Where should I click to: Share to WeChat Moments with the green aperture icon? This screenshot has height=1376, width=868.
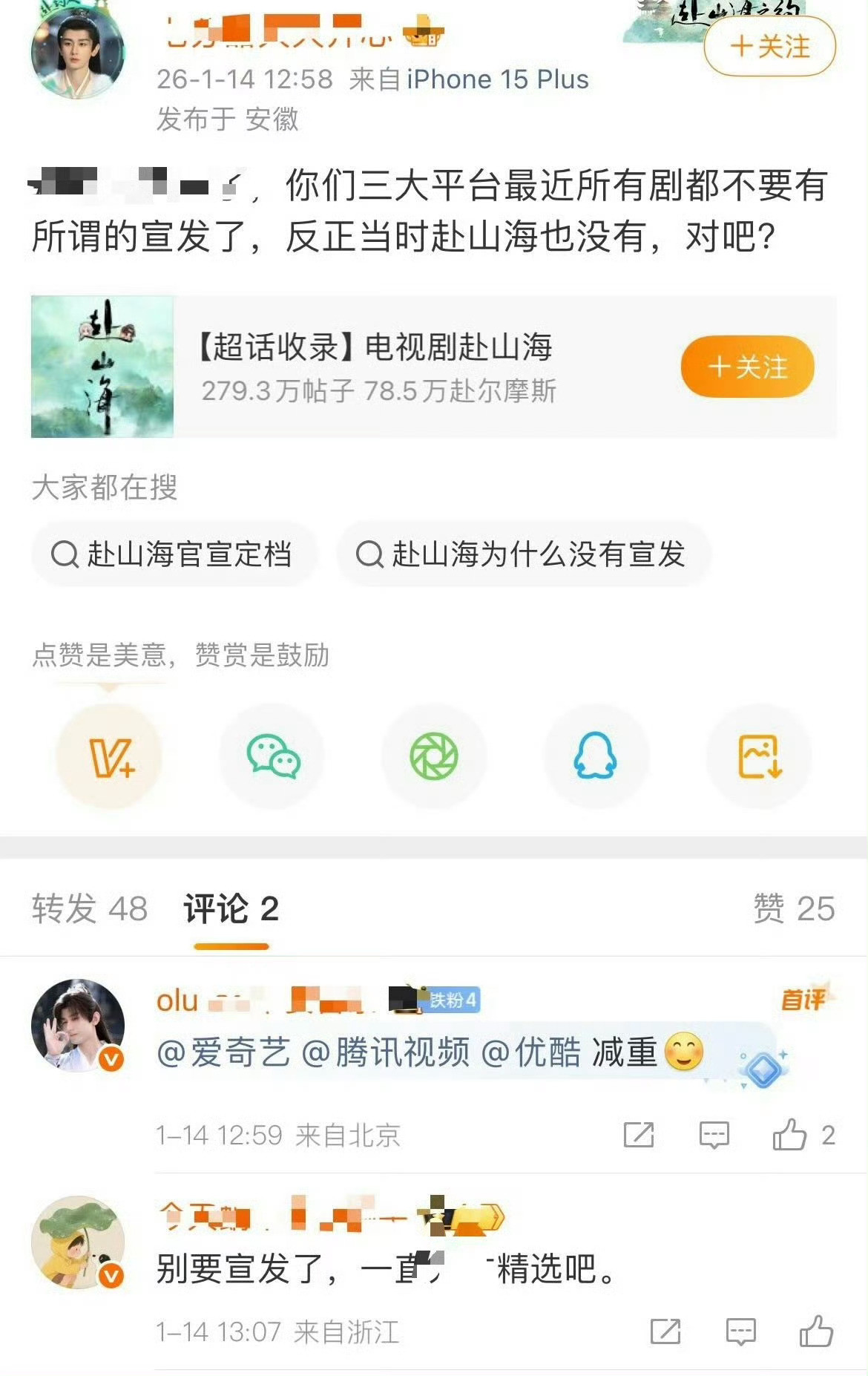point(434,754)
